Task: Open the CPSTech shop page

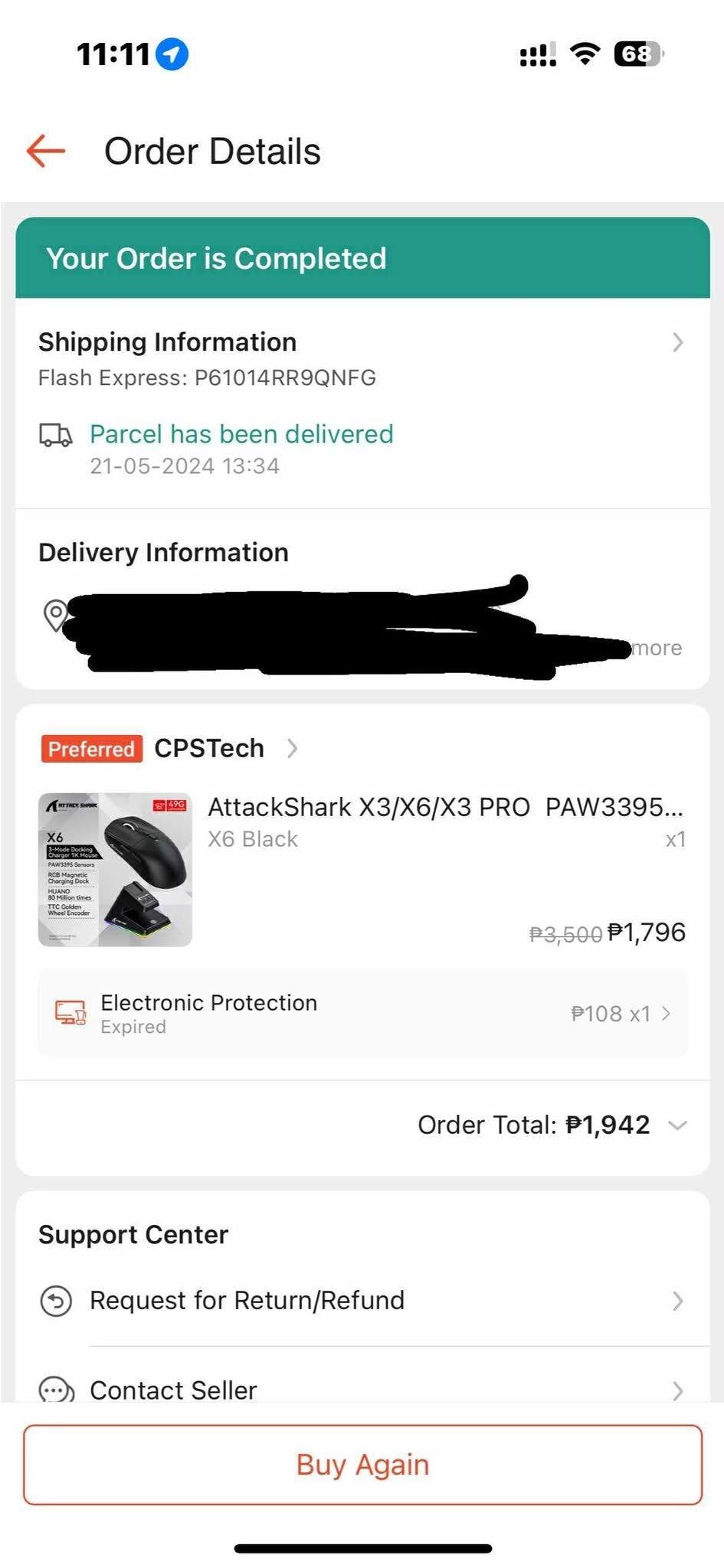Action: [208, 748]
